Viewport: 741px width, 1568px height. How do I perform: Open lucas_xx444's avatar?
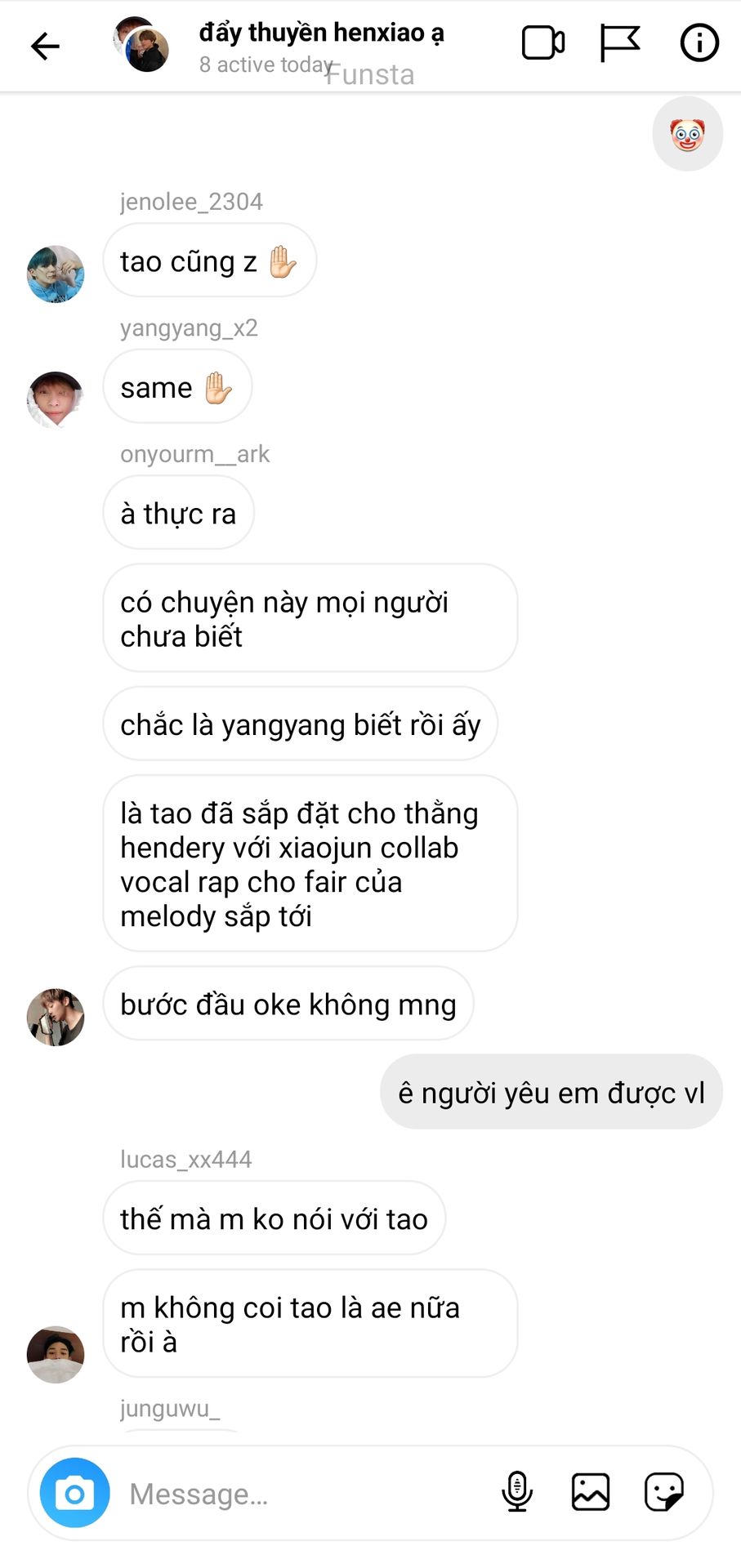(x=56, y=1355)
